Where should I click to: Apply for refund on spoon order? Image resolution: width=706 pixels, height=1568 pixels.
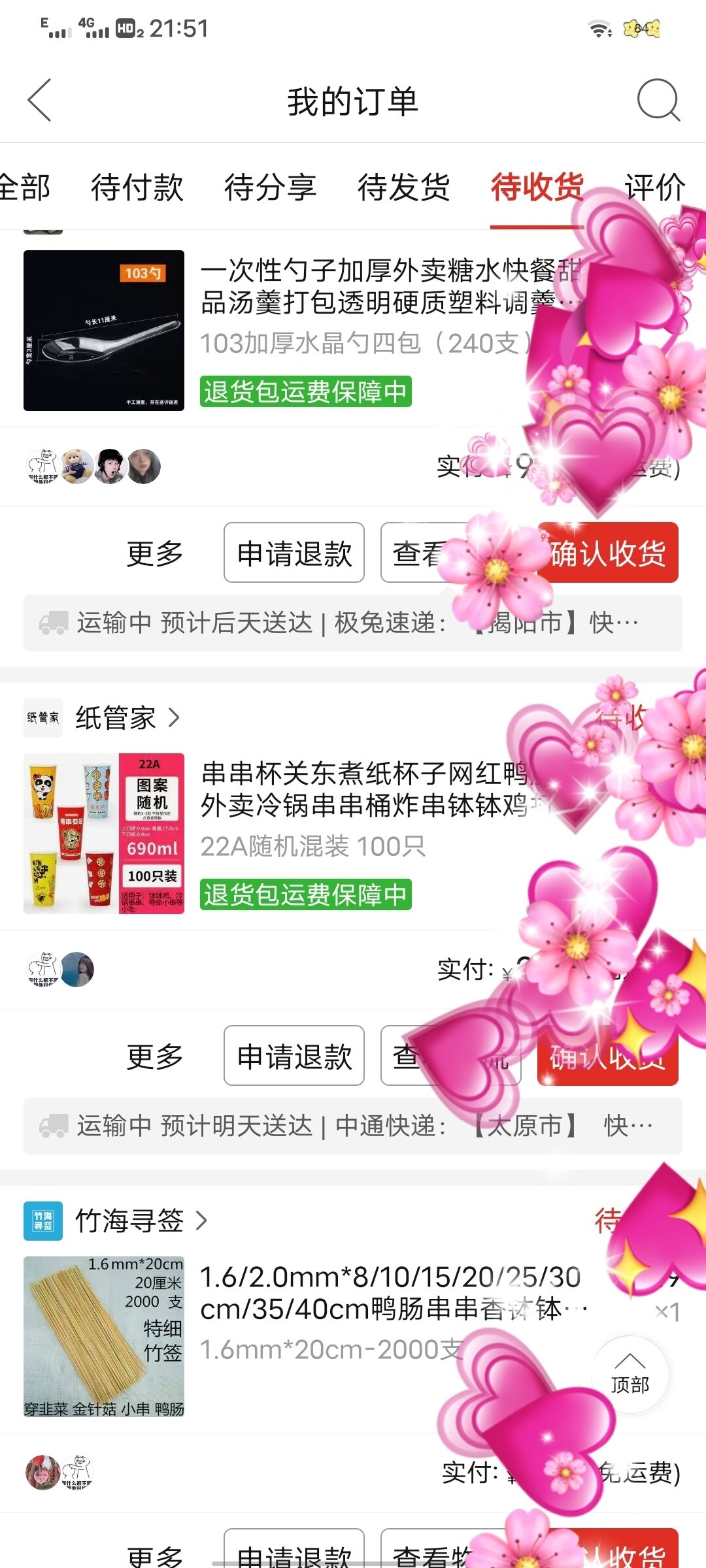[x=294, y=553]
